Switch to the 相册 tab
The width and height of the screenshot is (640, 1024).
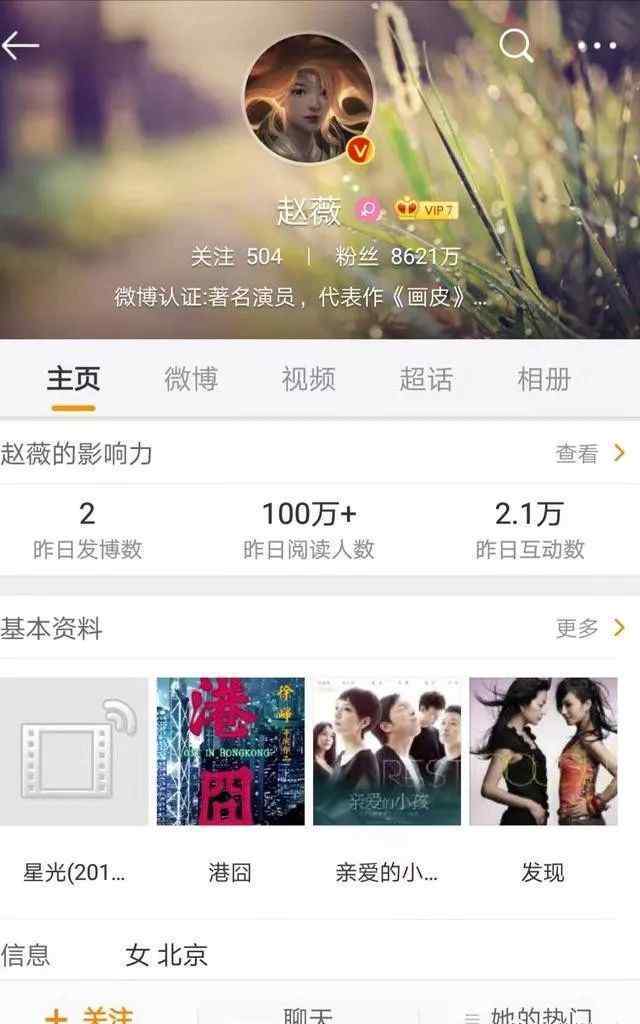(544, 379)
